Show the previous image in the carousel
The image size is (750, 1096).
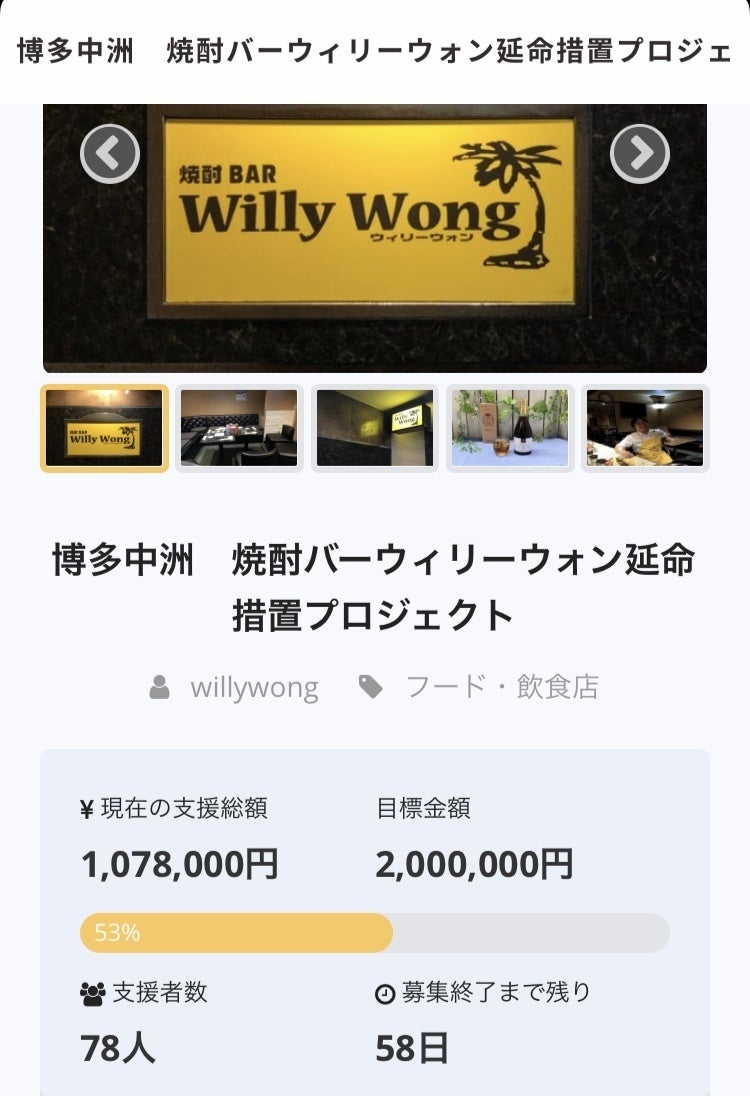pyautogui.click(x=110, y=154)
